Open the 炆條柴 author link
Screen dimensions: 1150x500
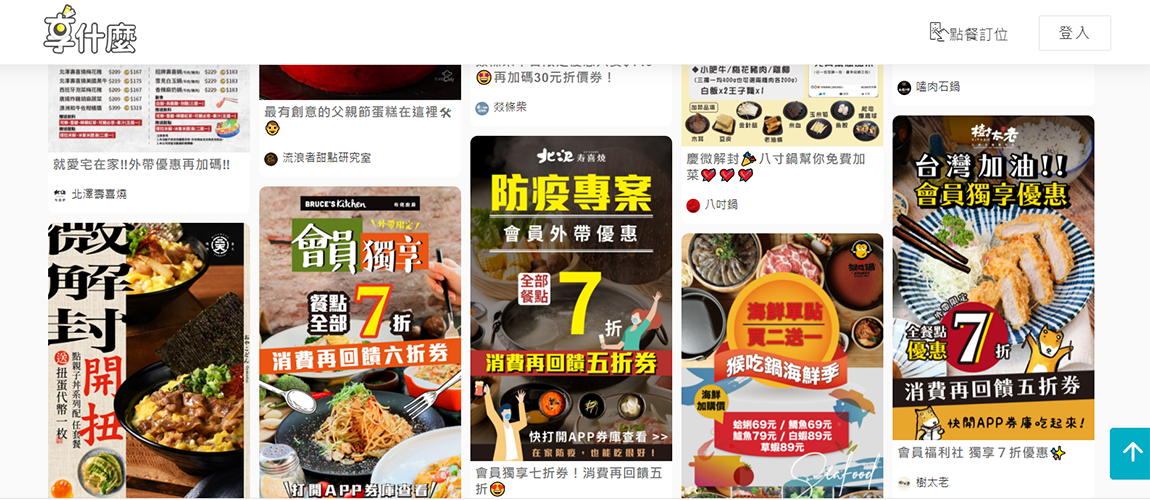(509, 107)
